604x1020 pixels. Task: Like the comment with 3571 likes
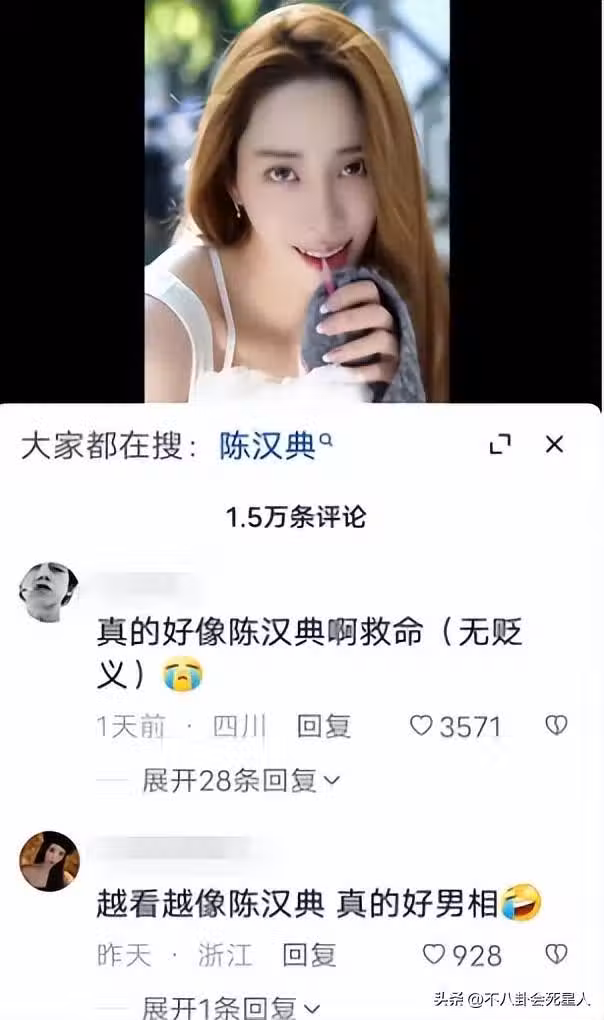click(x=423, y=726)
